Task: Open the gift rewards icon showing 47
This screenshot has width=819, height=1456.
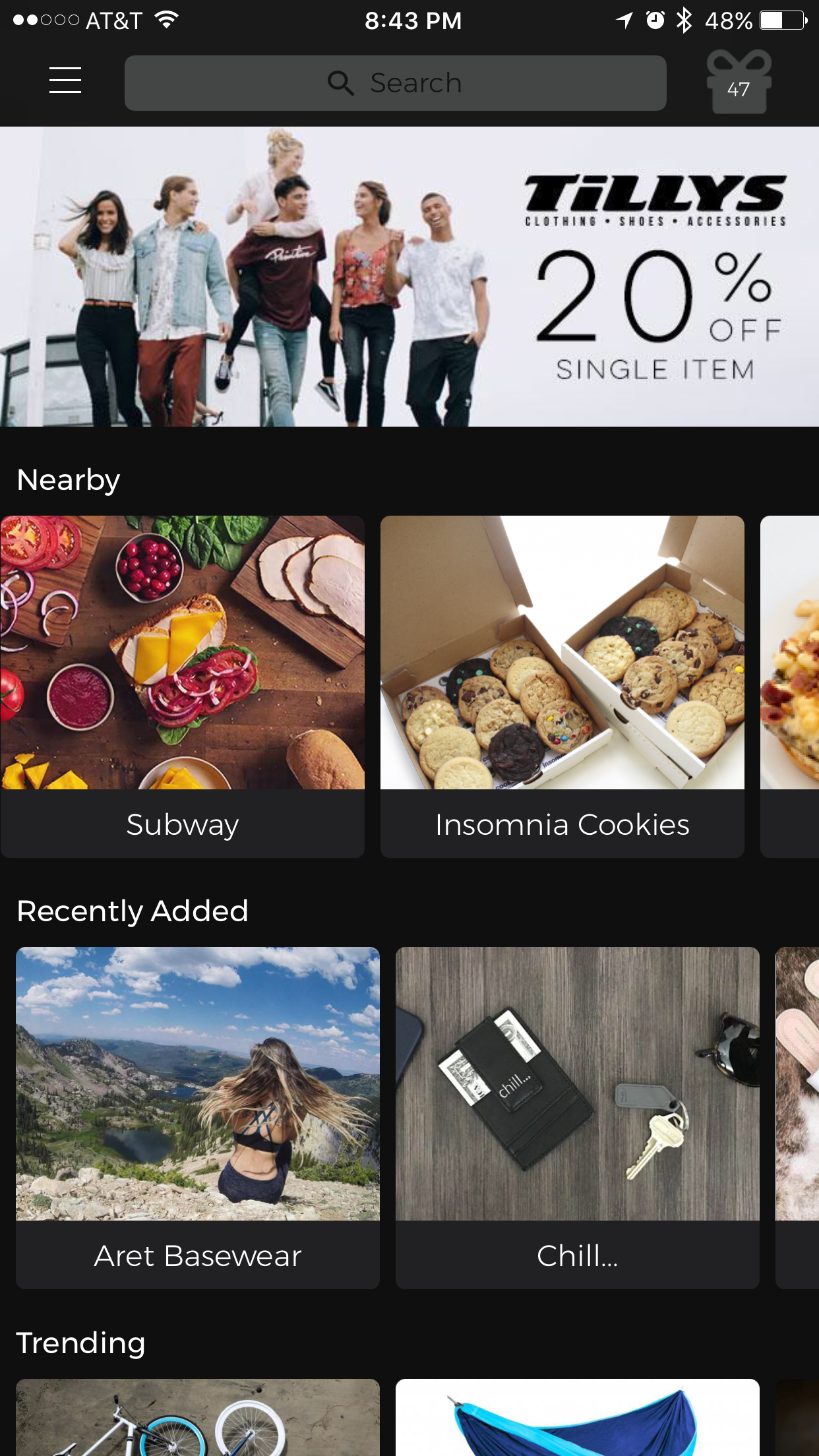Action: 739,83
